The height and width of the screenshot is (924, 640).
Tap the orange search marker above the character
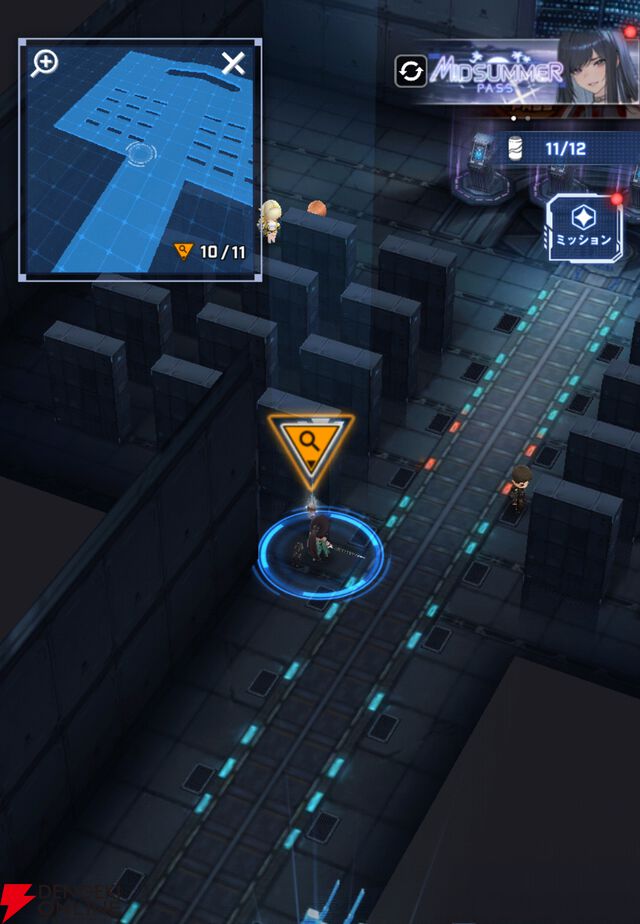pyautogui.click(x=310, y=443)
